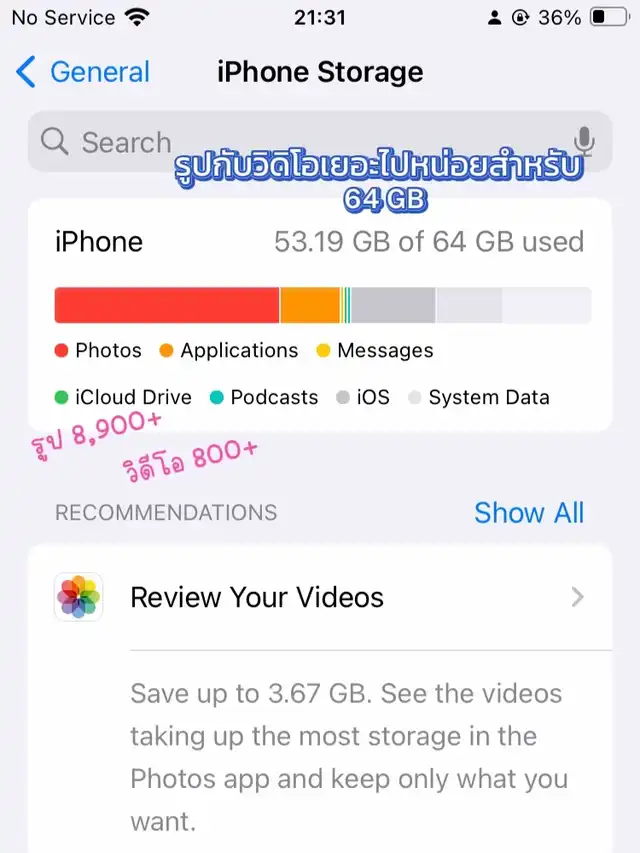This screenshot has width=640, height=853.
Task: Start voice dictation with the microphone icon
Action: 584,141
